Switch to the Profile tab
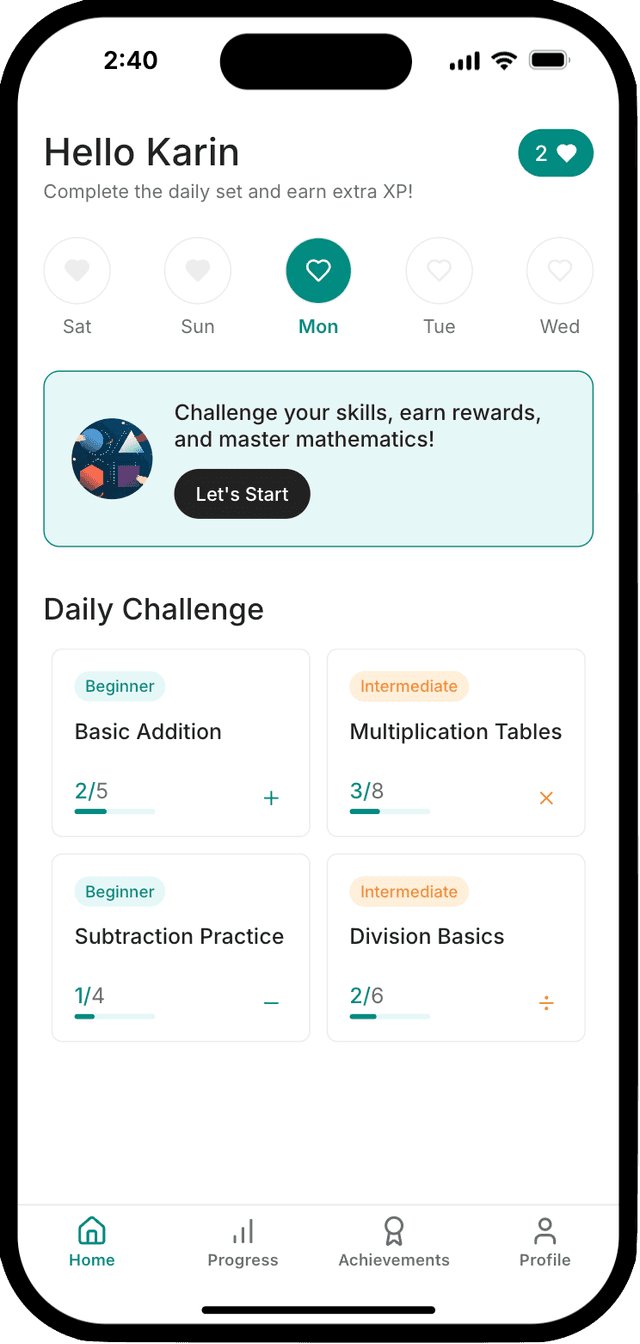Viewport: 640px width, 1344px height. [x=545, y=1243]
